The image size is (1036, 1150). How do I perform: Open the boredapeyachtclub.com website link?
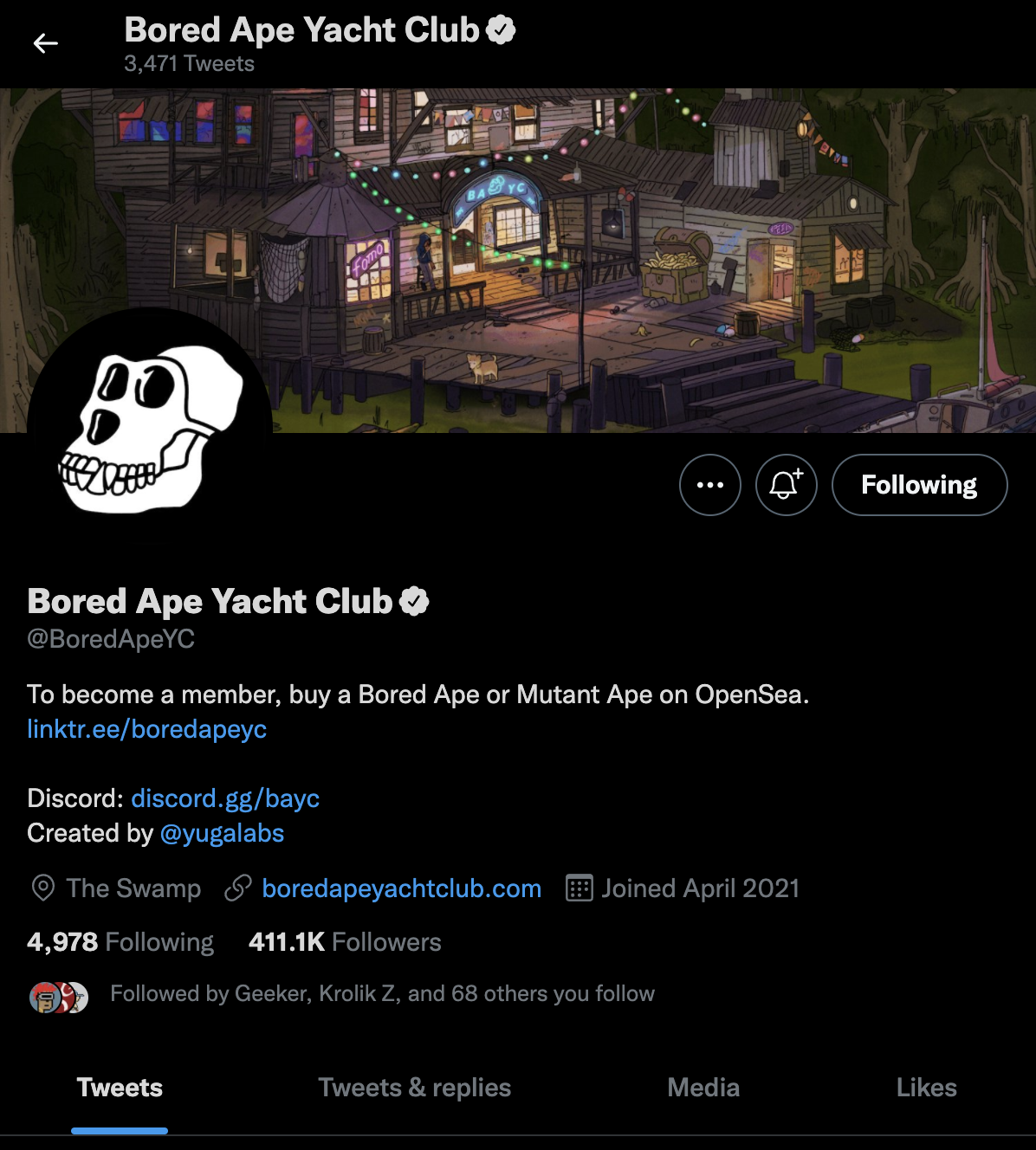coord(401,888)
